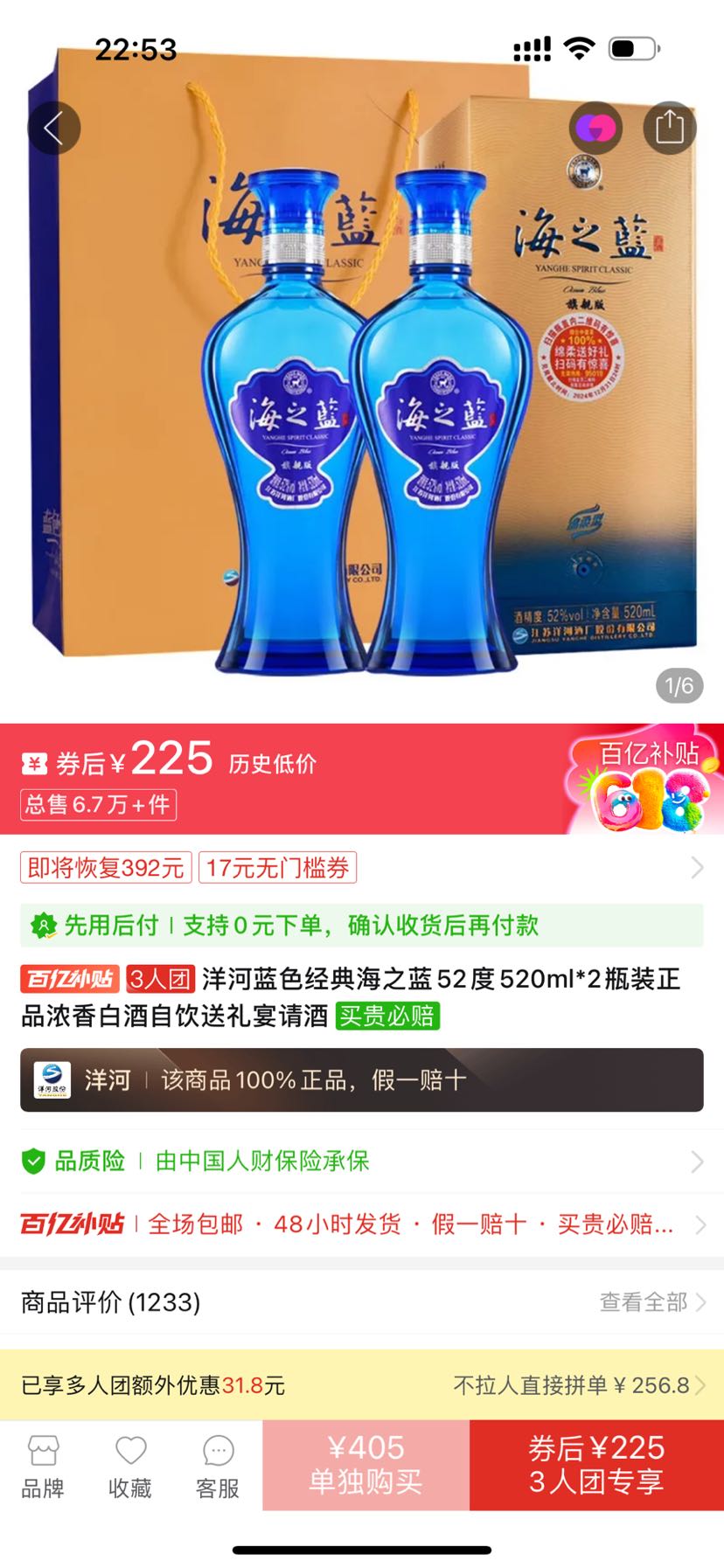This screenshot has width=724, height=1568.
Task: Open the share menu via top-right share icon
Action: [670, 126]
